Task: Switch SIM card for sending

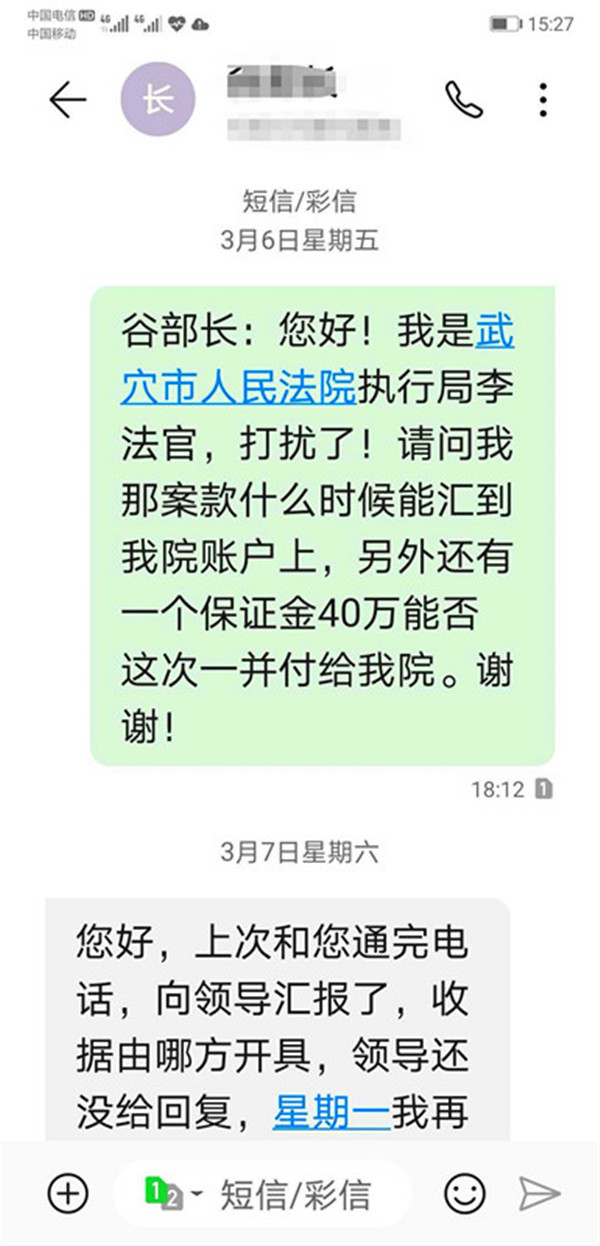Action: point(169,1193)
